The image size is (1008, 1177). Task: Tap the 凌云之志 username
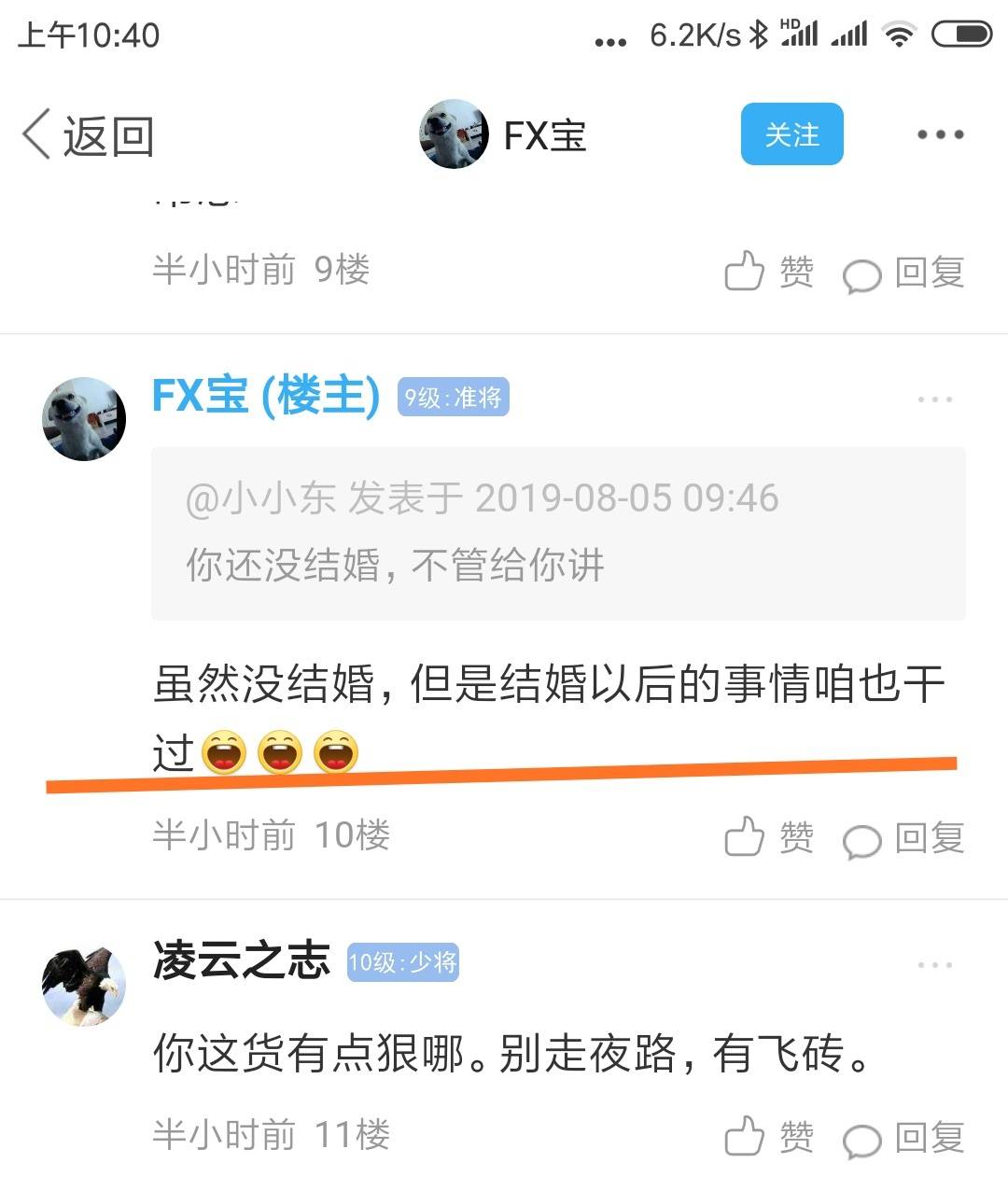click(x=242, y=961)
